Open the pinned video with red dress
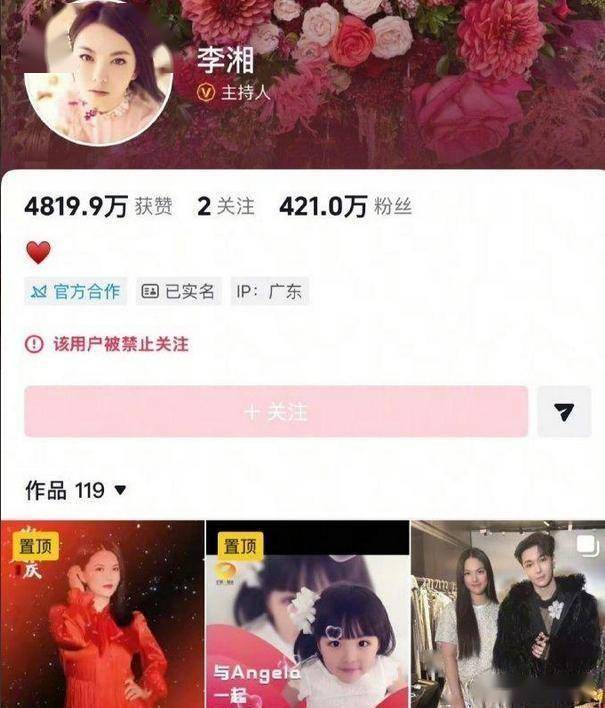 coord(103,615)
